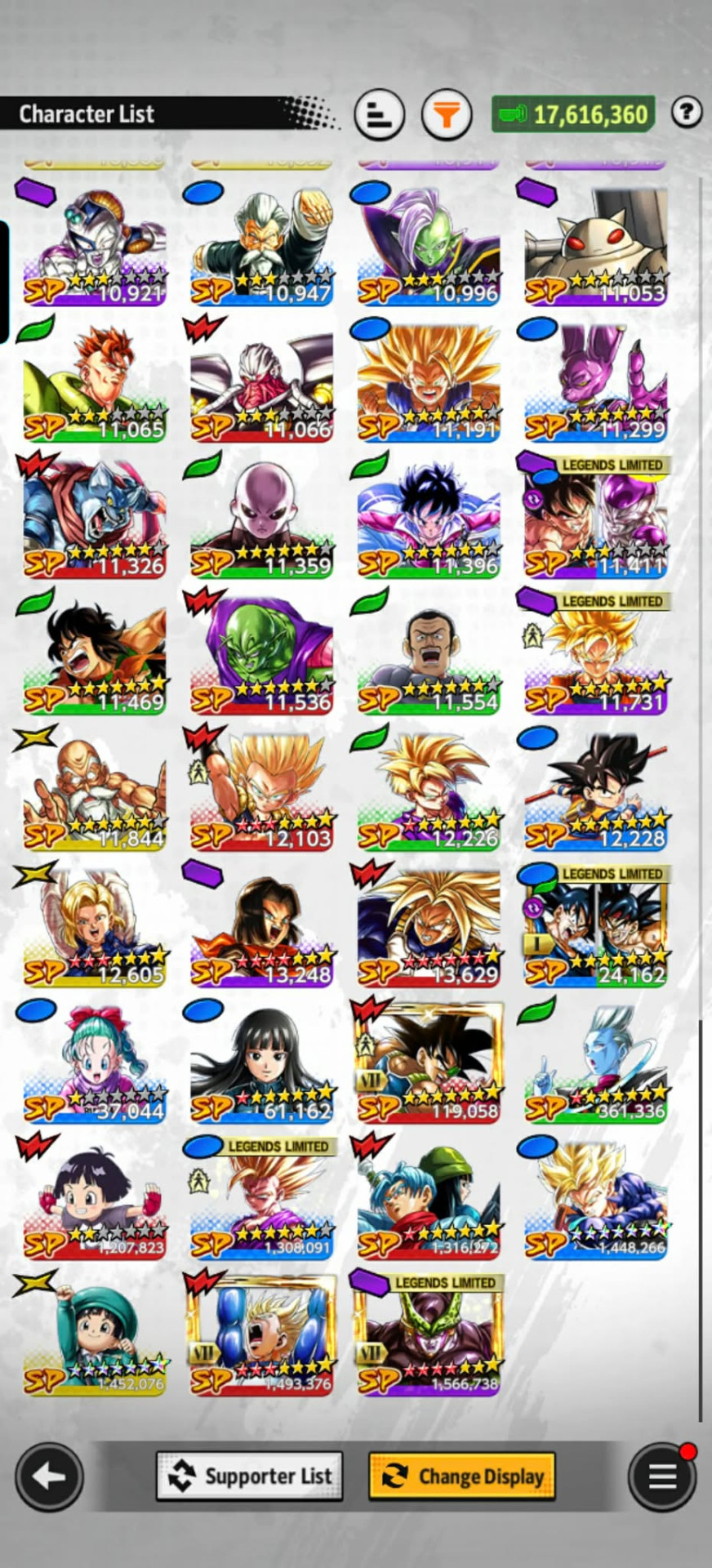The height and width of the screenshot is (1568, 712).
Task: Open the sort order icon
Action: [379, 114]
